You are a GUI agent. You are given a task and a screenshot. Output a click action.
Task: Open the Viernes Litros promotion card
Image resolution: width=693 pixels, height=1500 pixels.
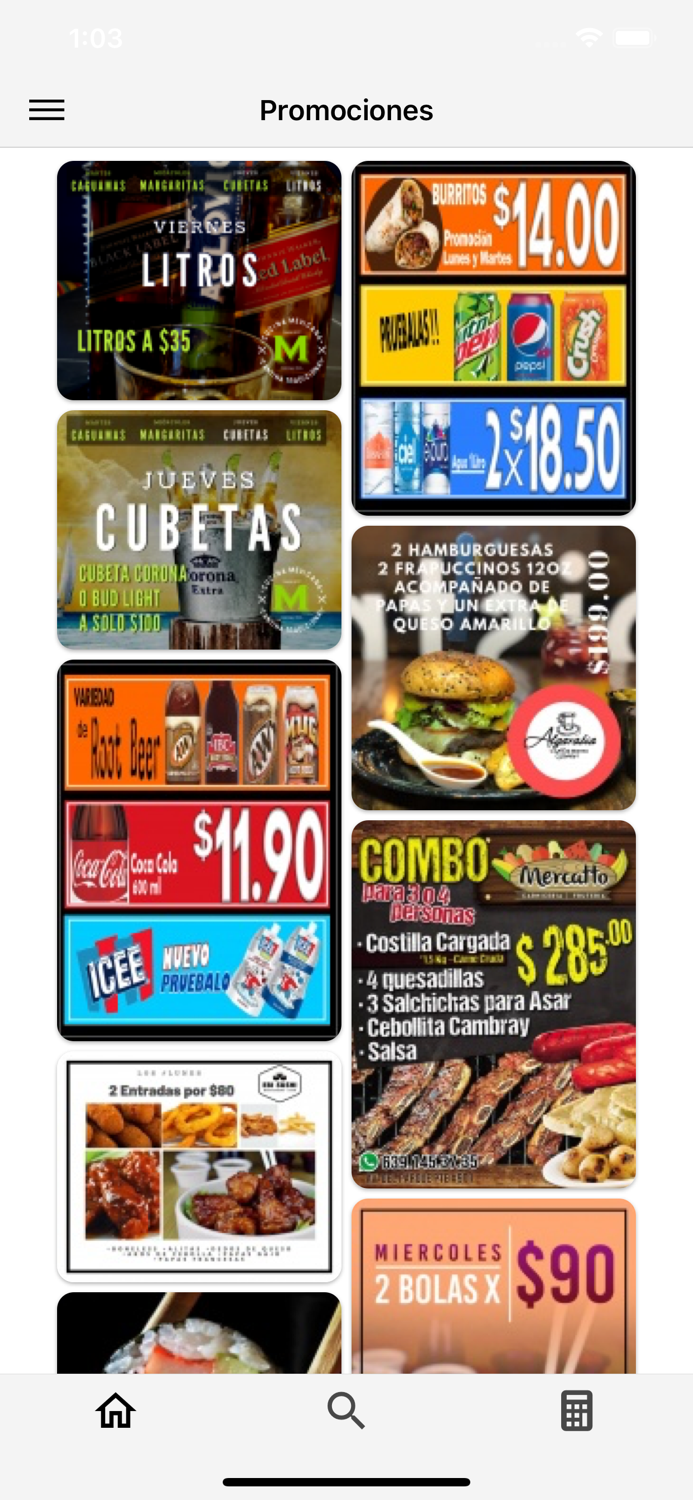coord(199,280)
